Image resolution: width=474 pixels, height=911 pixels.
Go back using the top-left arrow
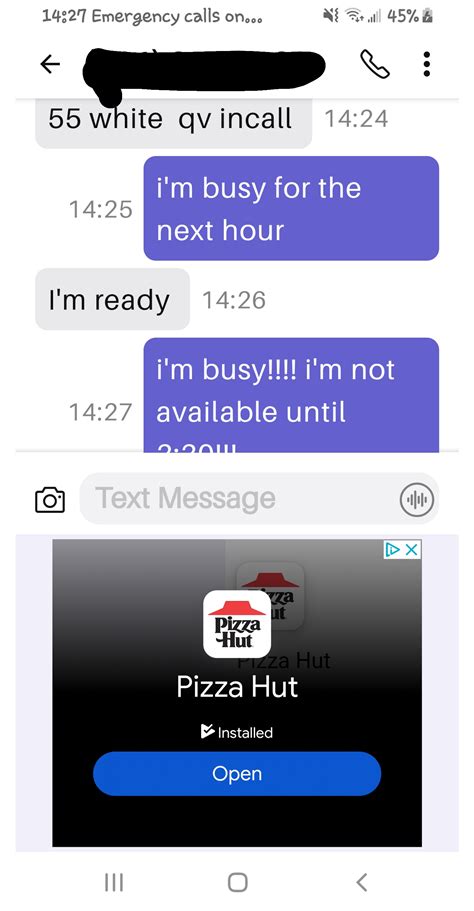pos(50,64)
